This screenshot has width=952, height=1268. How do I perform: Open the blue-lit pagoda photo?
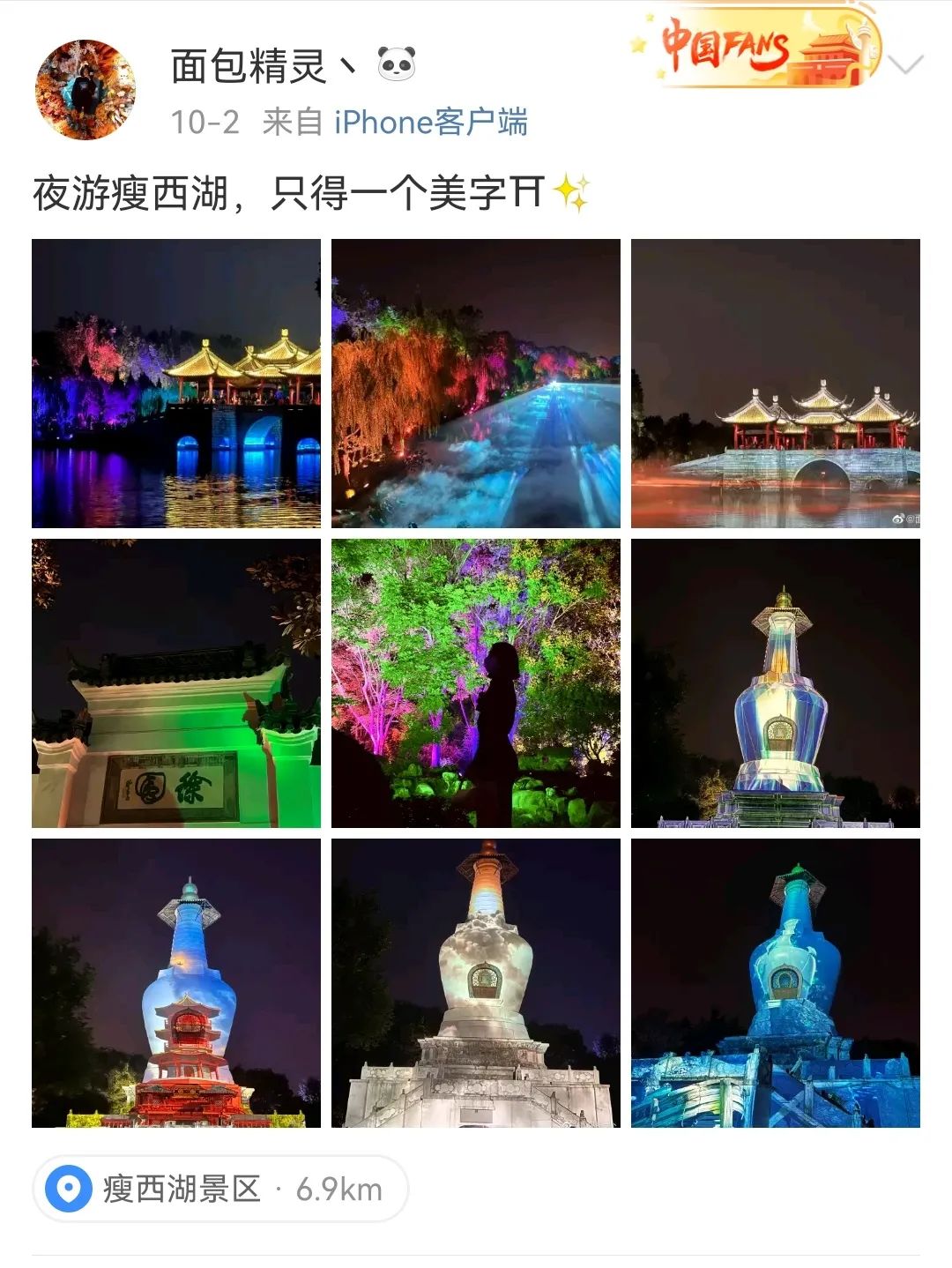[776, 983]
